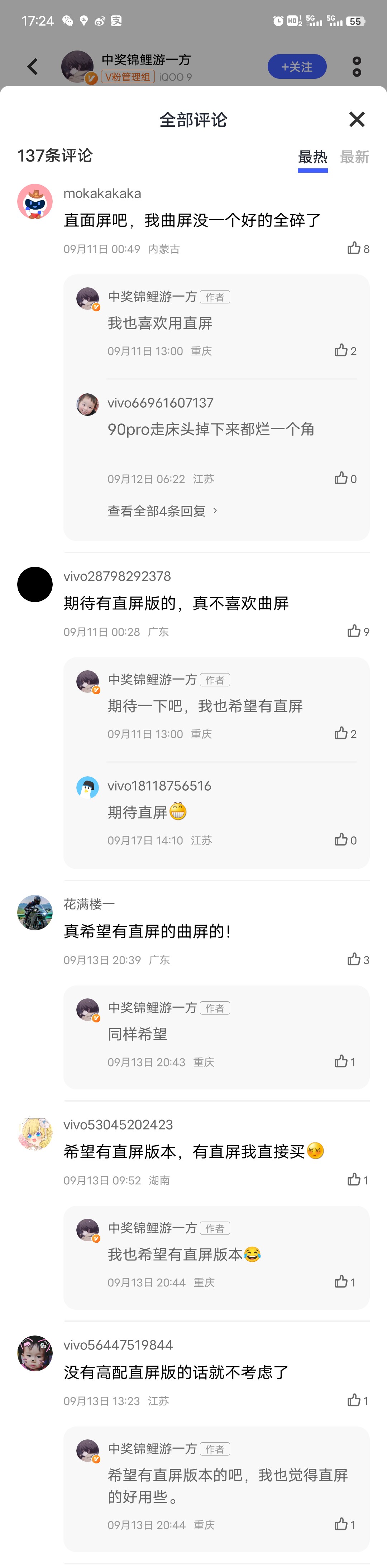Like mokakakaka's comment about 直面屏
This screenshot has height=1568, width=387.
(x=354, y=248)
